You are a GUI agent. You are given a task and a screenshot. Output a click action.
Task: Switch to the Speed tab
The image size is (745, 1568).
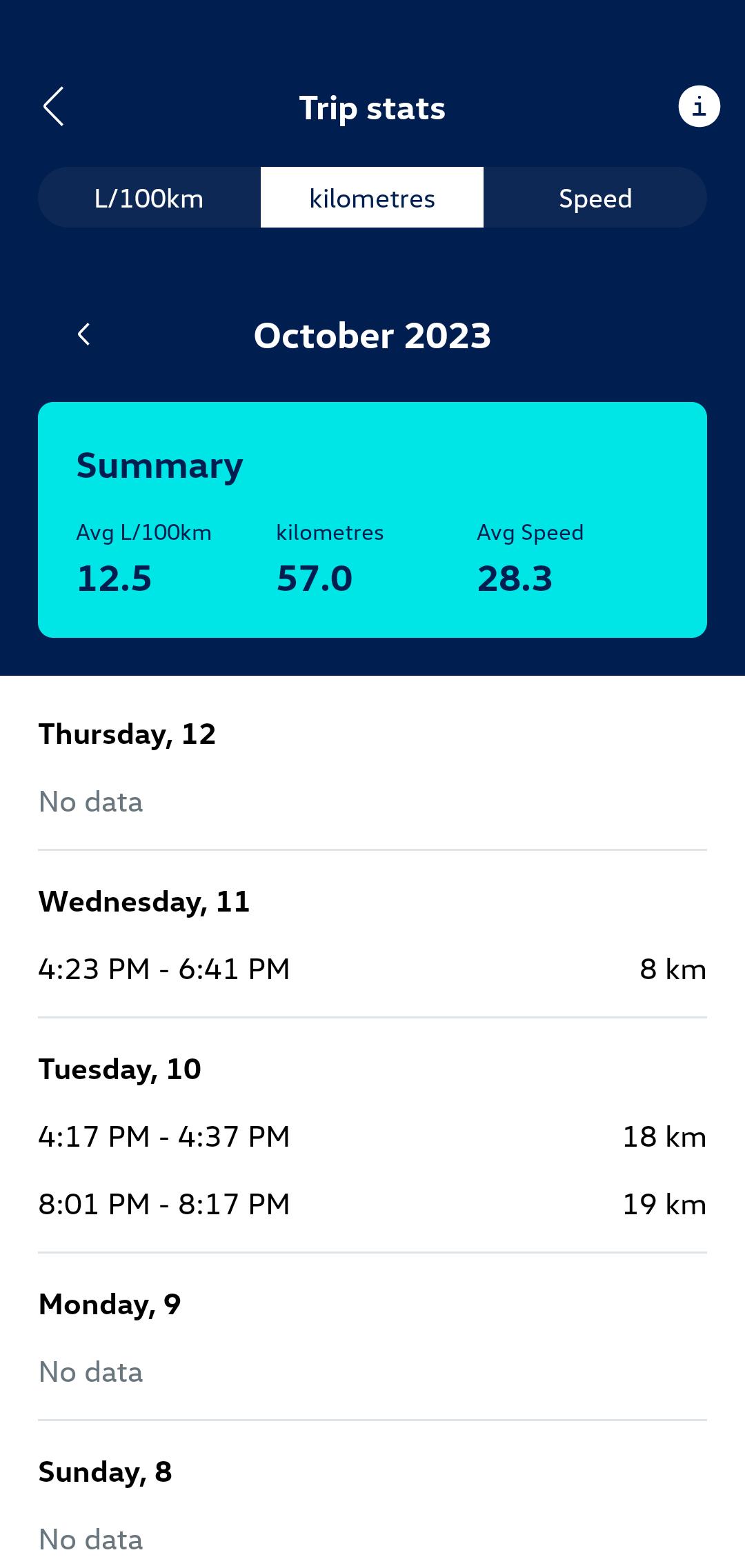[x=595, y=198]
